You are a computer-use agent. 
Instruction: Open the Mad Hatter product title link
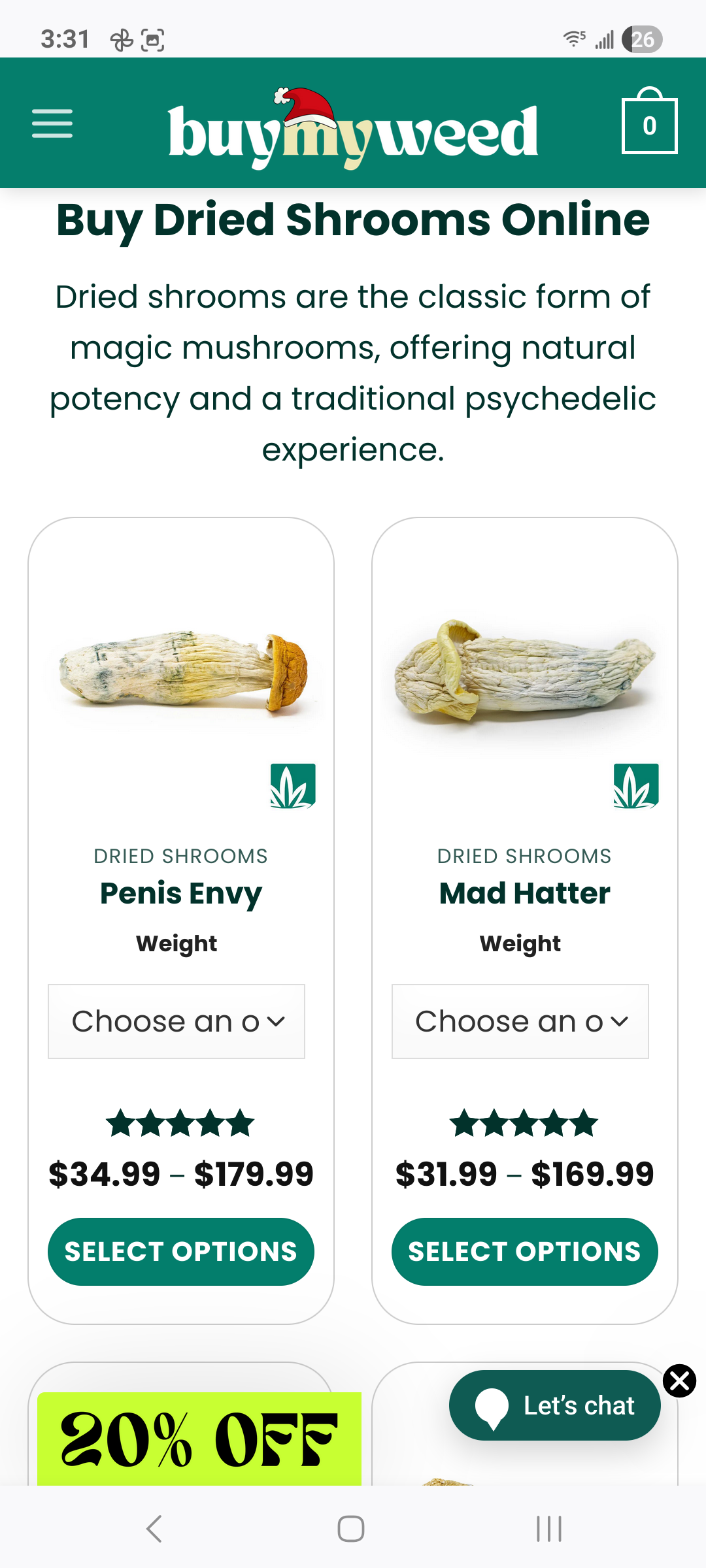525,893
